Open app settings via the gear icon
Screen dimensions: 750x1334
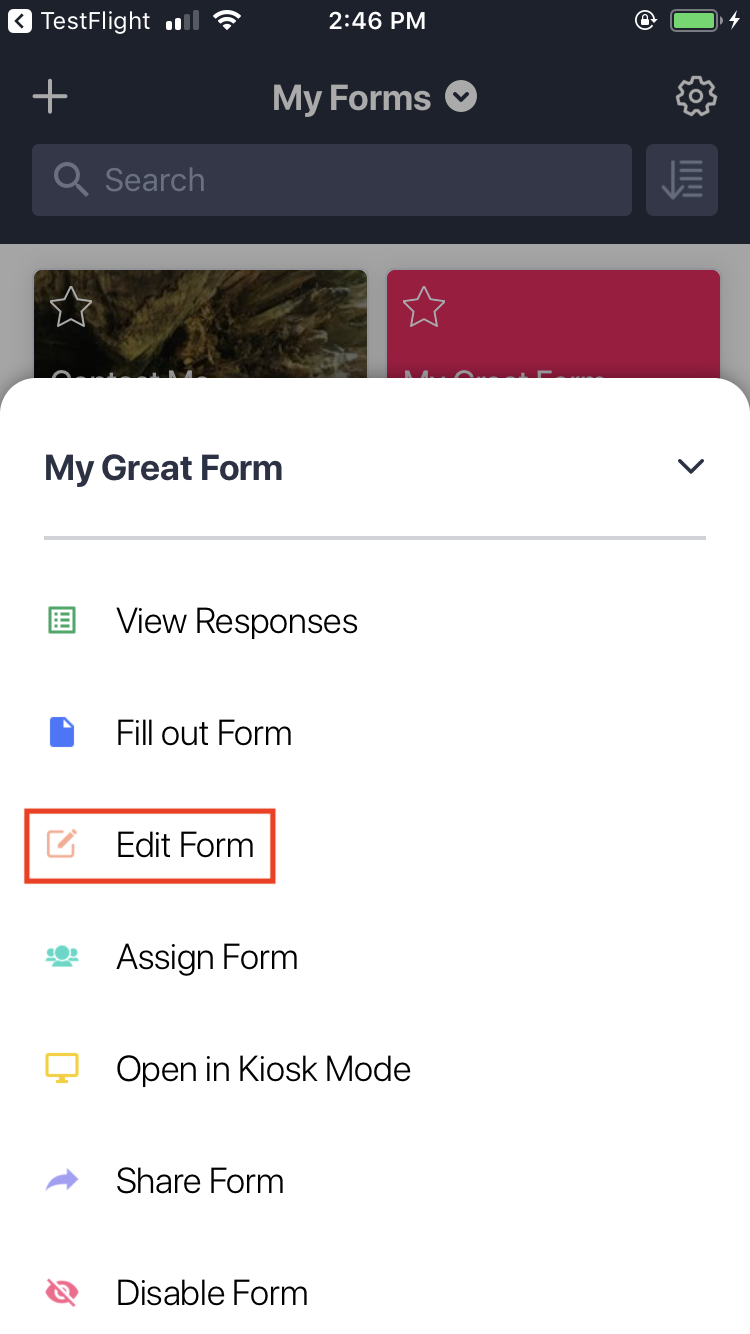coord(696,96)
